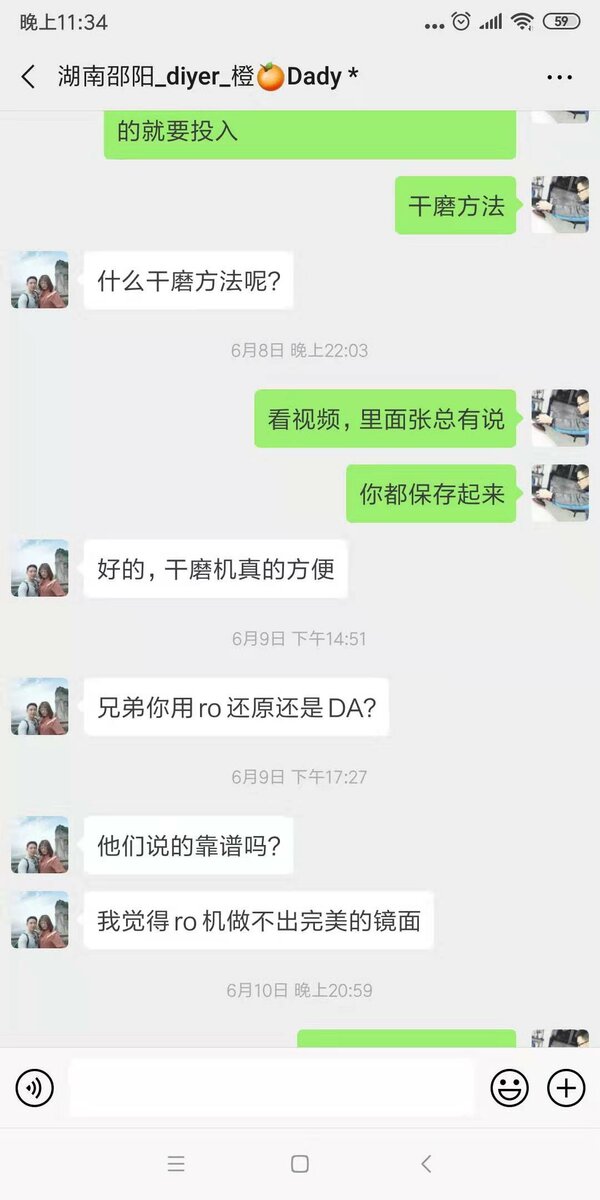Open contact avatar beside "什么干磨方法呢?"

tap(40, 280)
